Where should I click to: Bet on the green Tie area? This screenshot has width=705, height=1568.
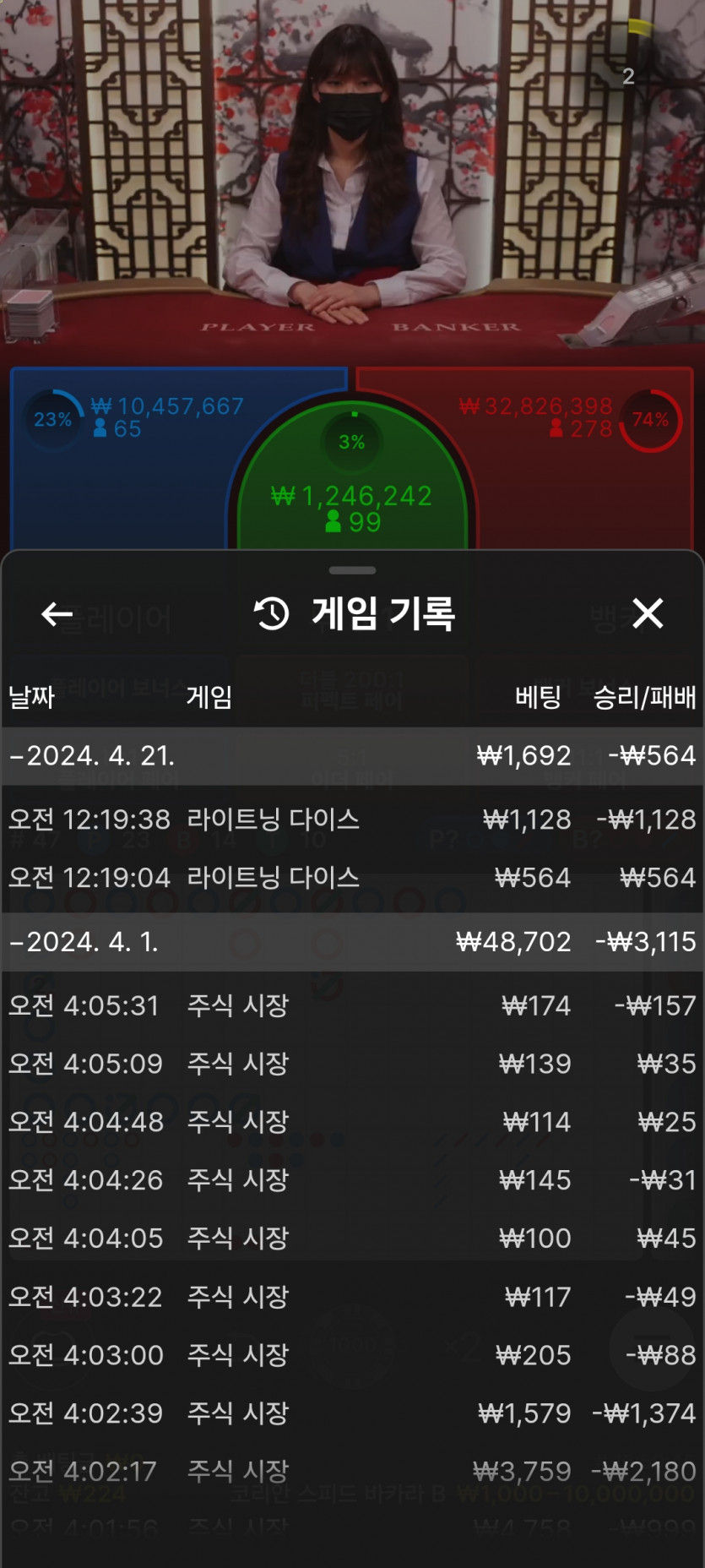click(x=352, y=498)
